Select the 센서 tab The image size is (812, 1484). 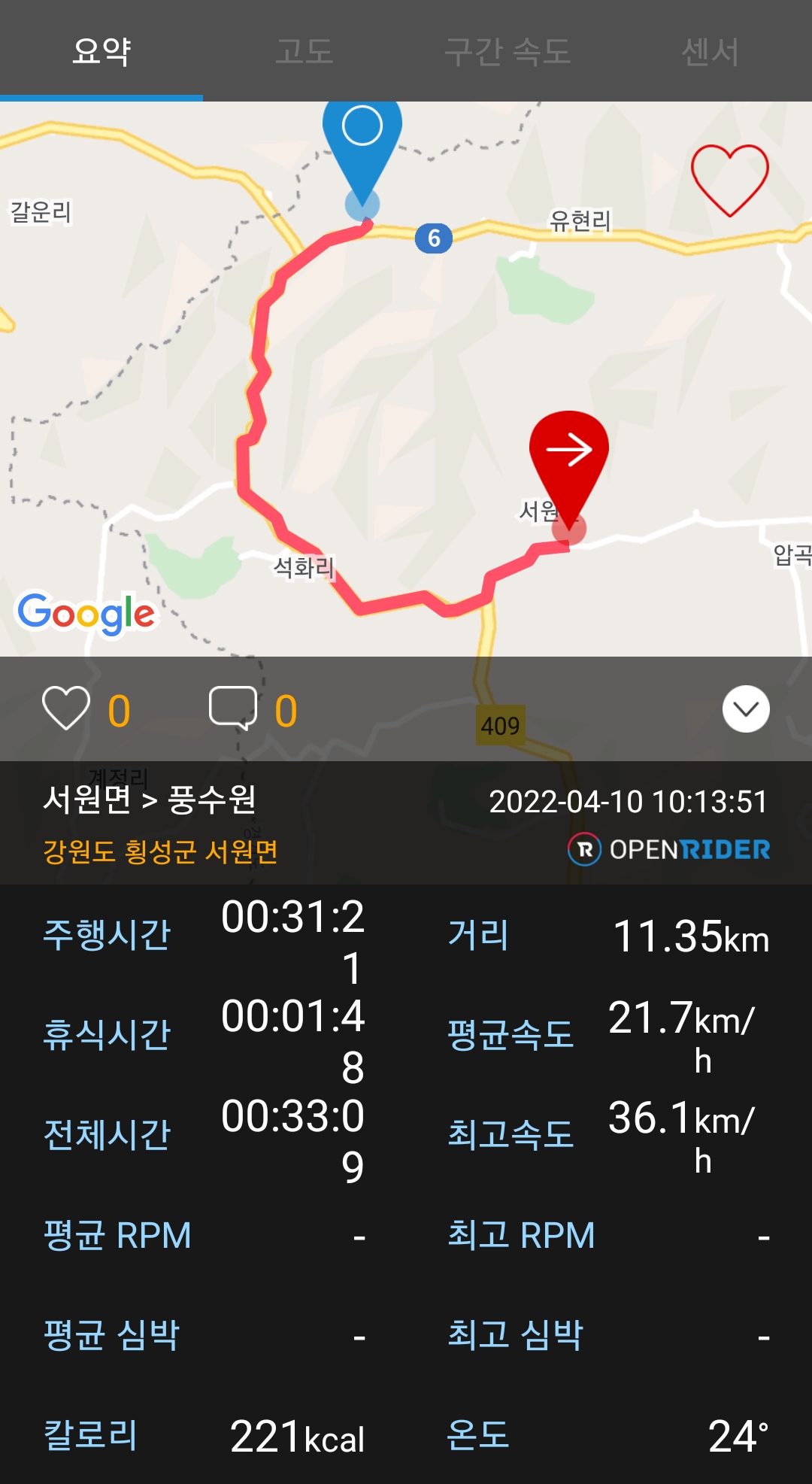pos(710,50)
